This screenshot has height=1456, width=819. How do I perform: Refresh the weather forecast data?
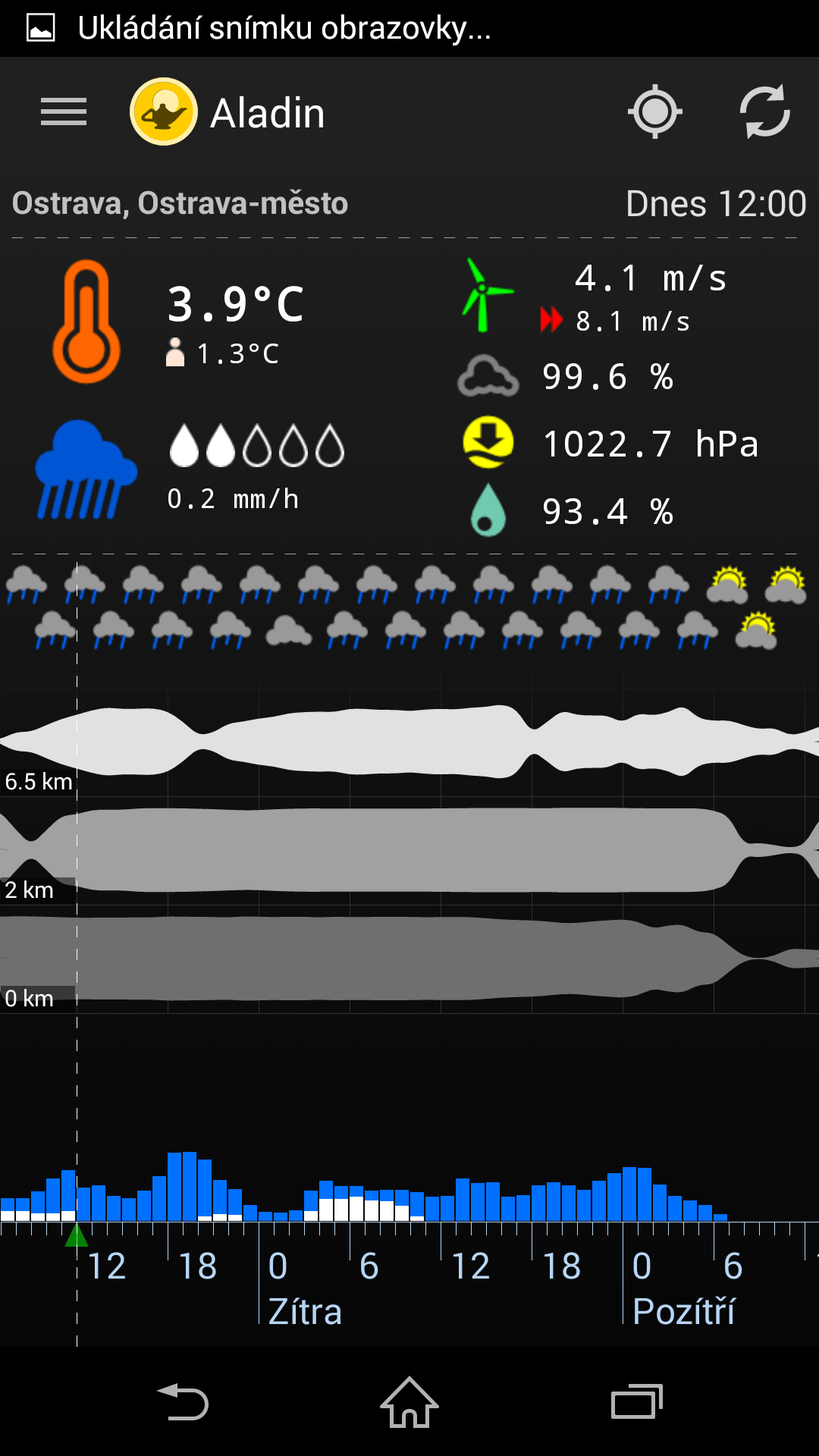(765, 112)
